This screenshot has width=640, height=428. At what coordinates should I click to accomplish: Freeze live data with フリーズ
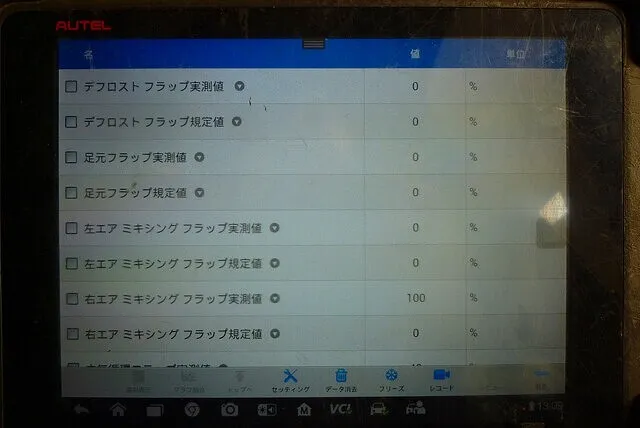391,379
